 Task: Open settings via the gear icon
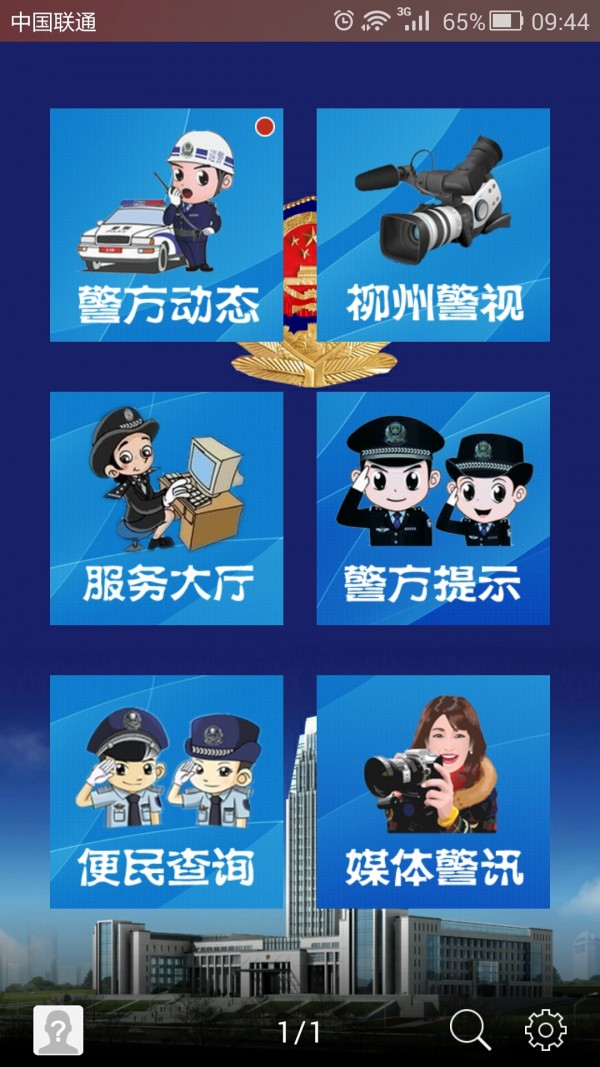click(546, 1030)
